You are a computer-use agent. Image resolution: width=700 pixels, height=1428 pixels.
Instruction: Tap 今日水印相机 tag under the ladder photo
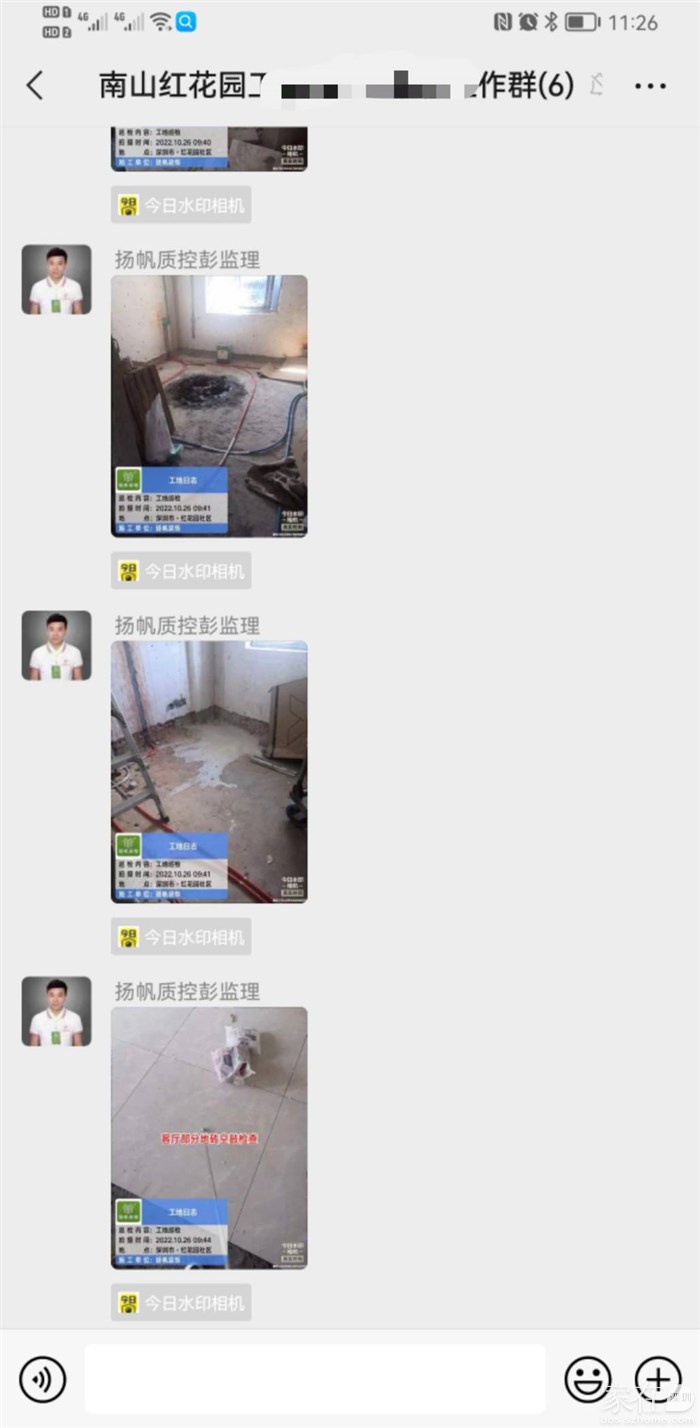pos(181,937)
